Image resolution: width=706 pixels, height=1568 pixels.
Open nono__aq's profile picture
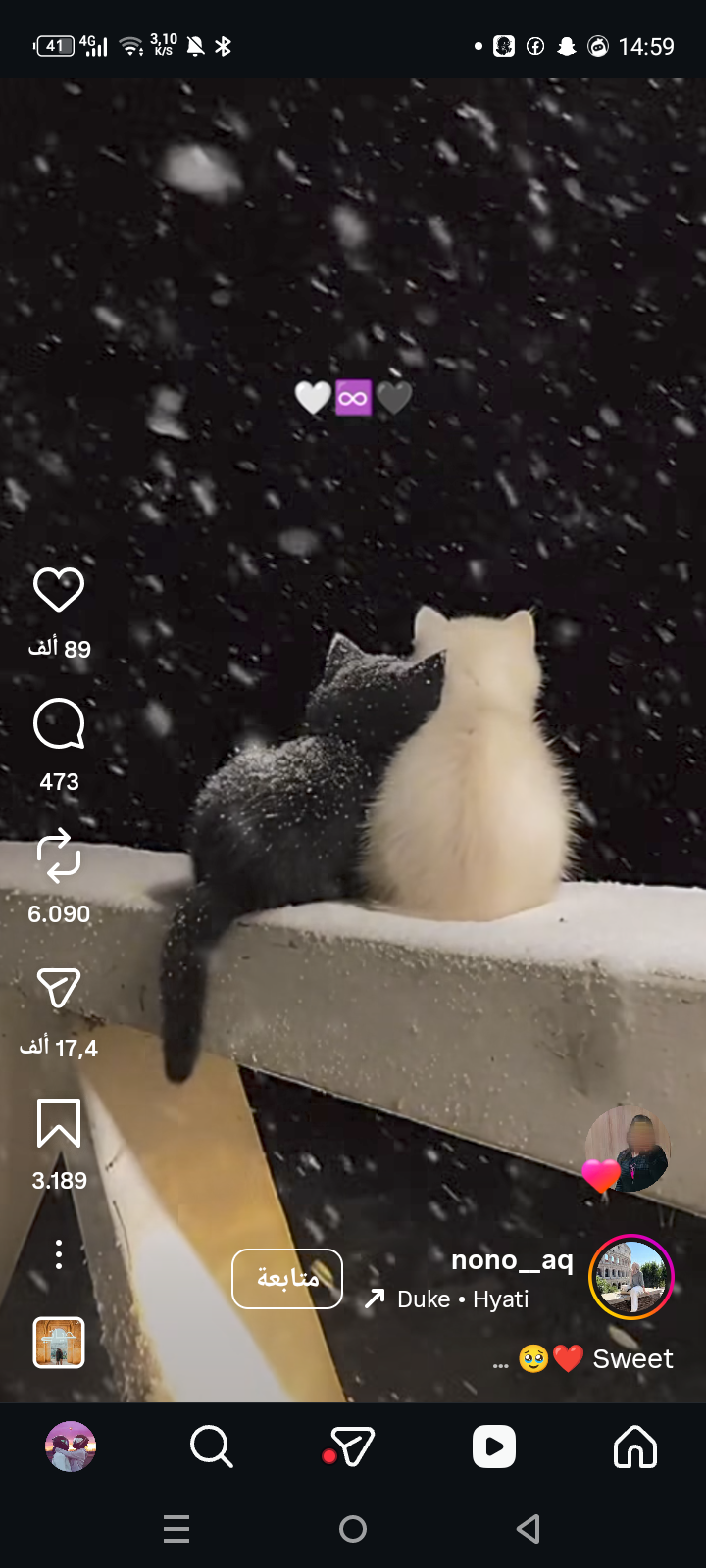[630, 1278]
